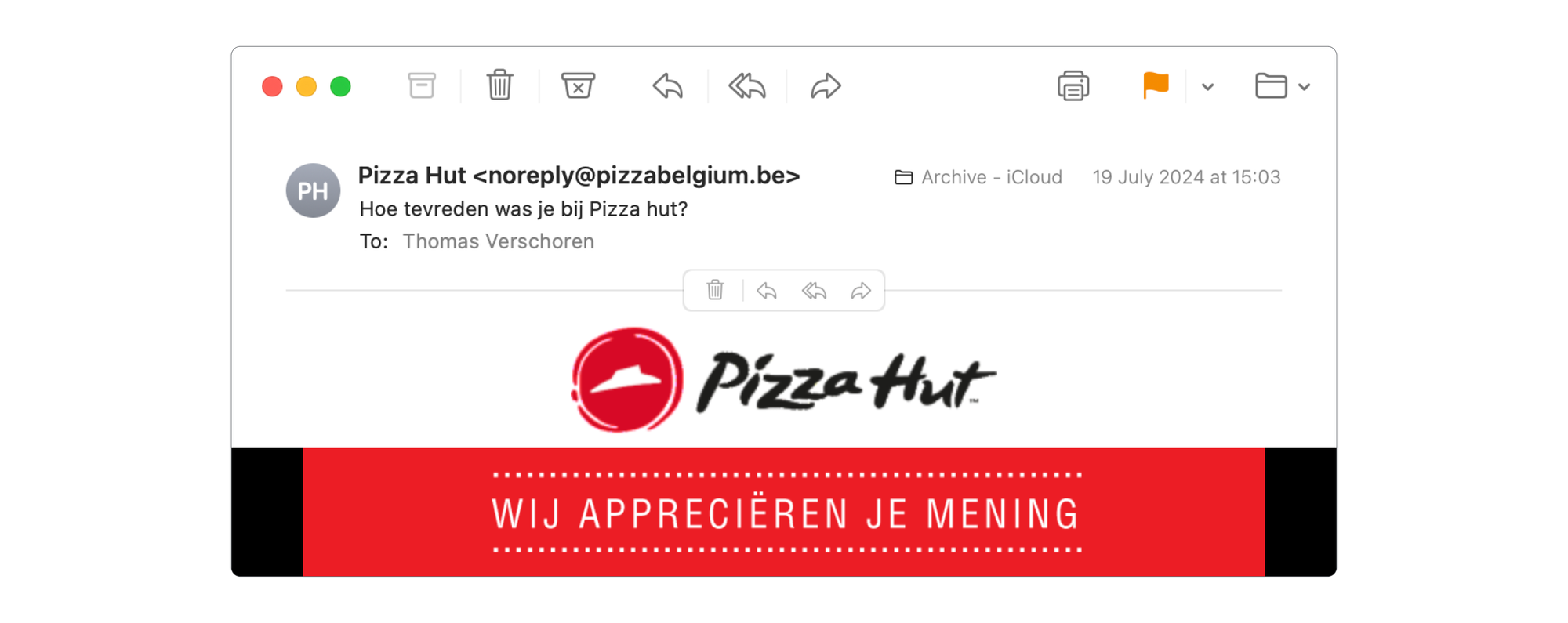Maximize the window with the green button
Image resolution: width=1568 pixels, height=623 pixels.
340,86
